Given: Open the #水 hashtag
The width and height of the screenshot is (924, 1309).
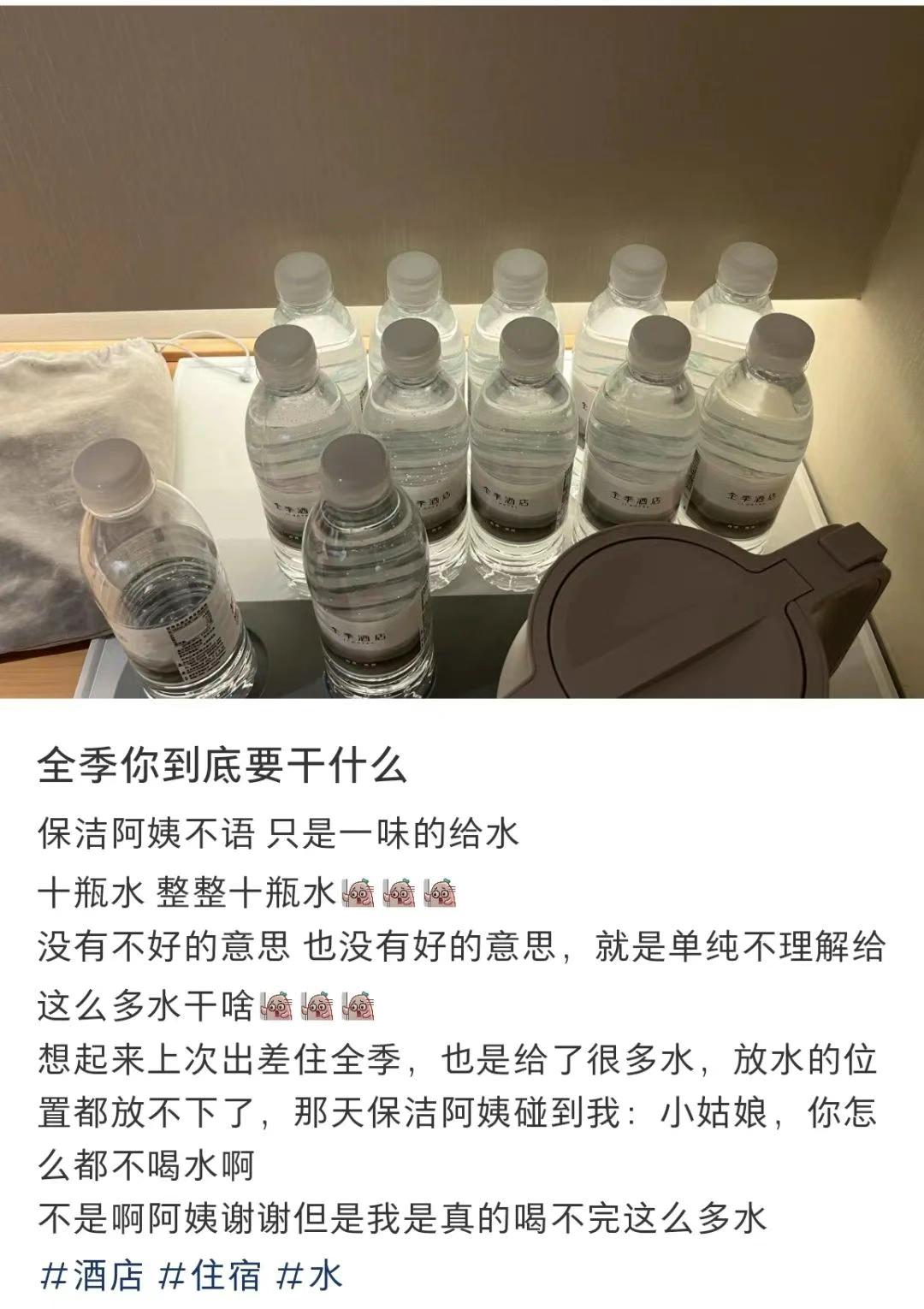Looking at the screenshot, I should click(310, 1276).
